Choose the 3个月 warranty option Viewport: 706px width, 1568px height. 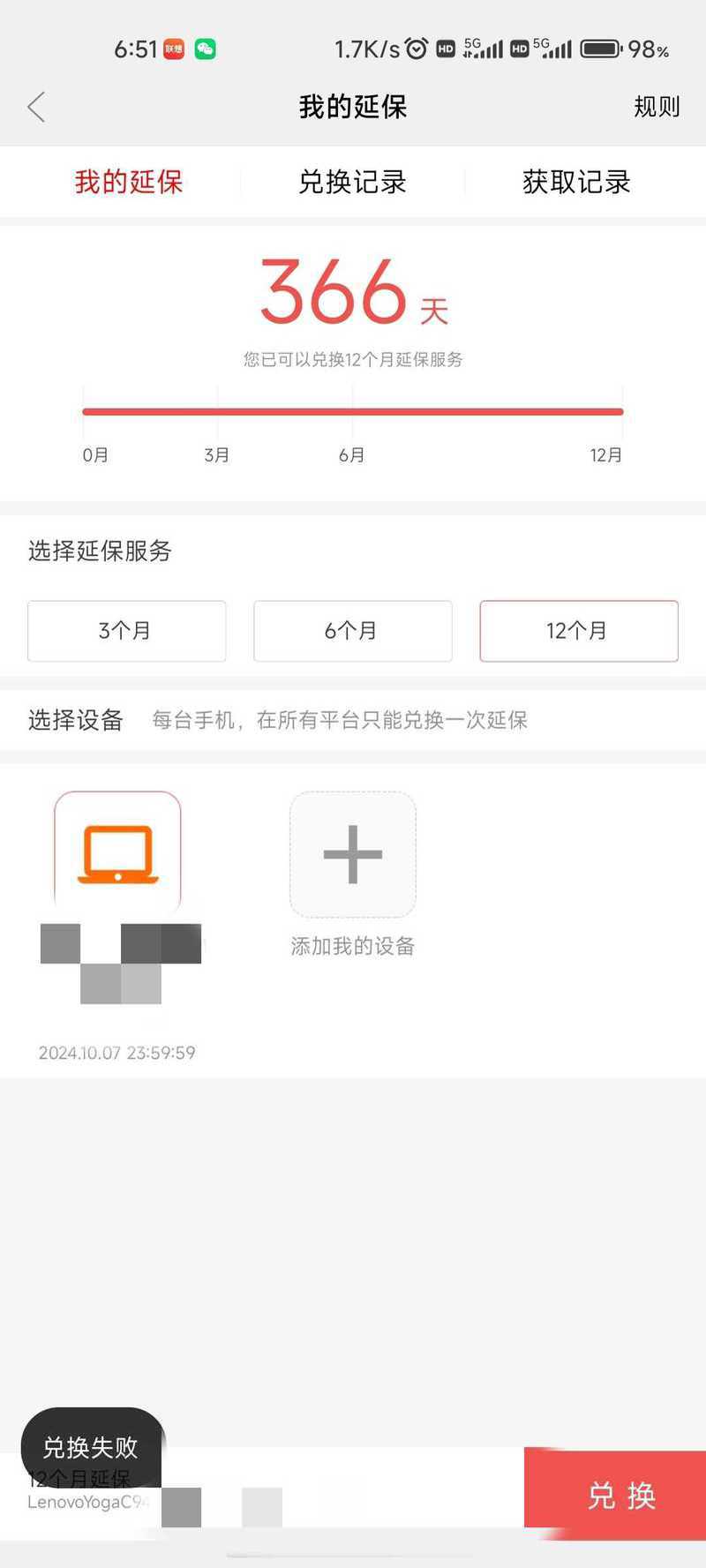click(126, 631)
